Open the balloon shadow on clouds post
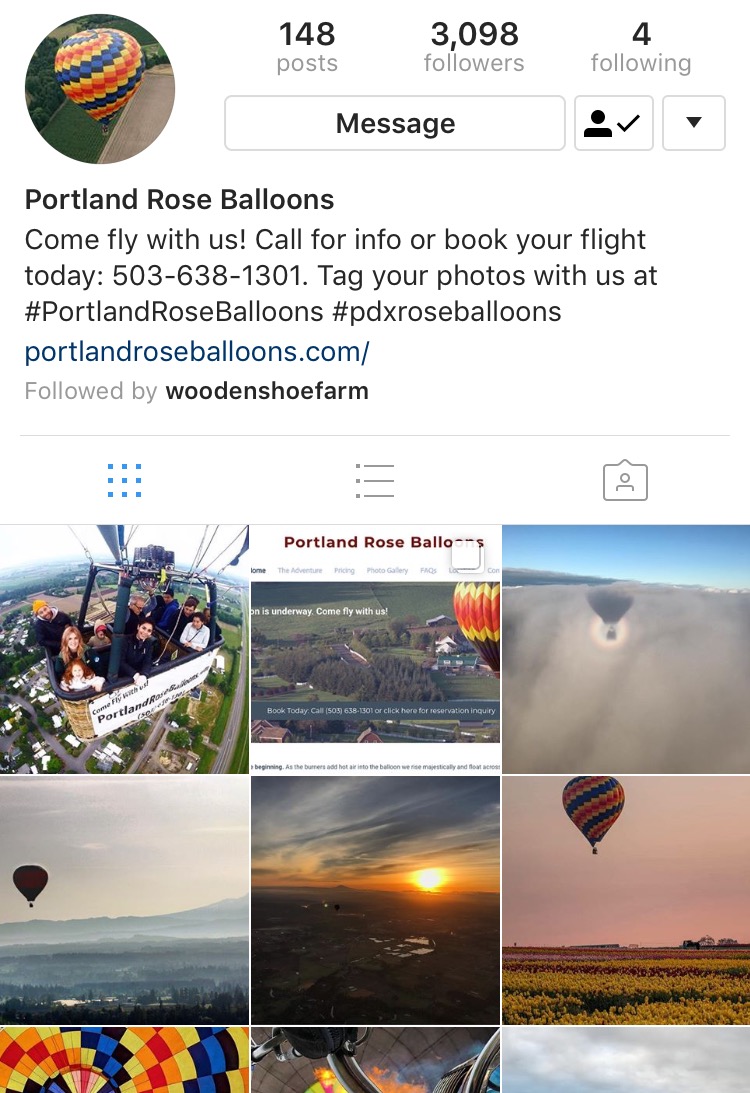This screenshot has width=750, height=1093. [x=626, y=649]
